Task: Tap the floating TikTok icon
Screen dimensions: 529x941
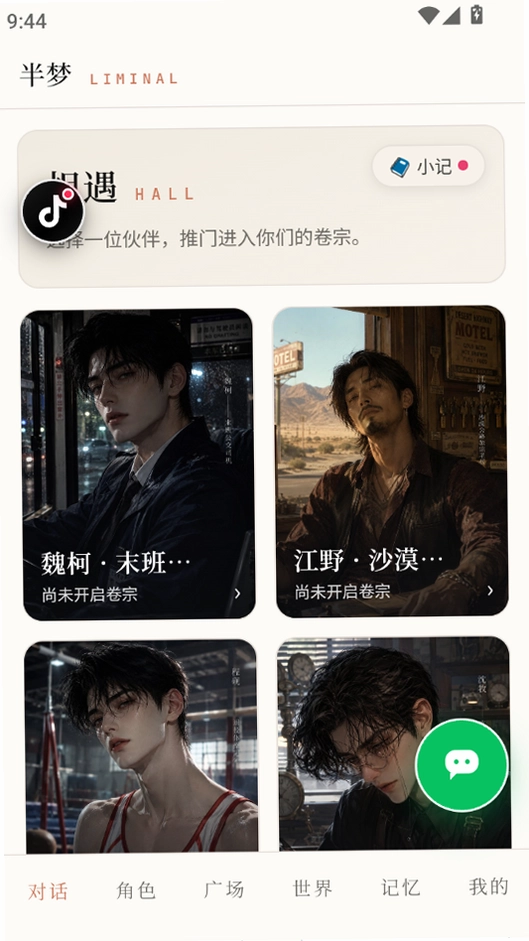Action: pos(53,211)
